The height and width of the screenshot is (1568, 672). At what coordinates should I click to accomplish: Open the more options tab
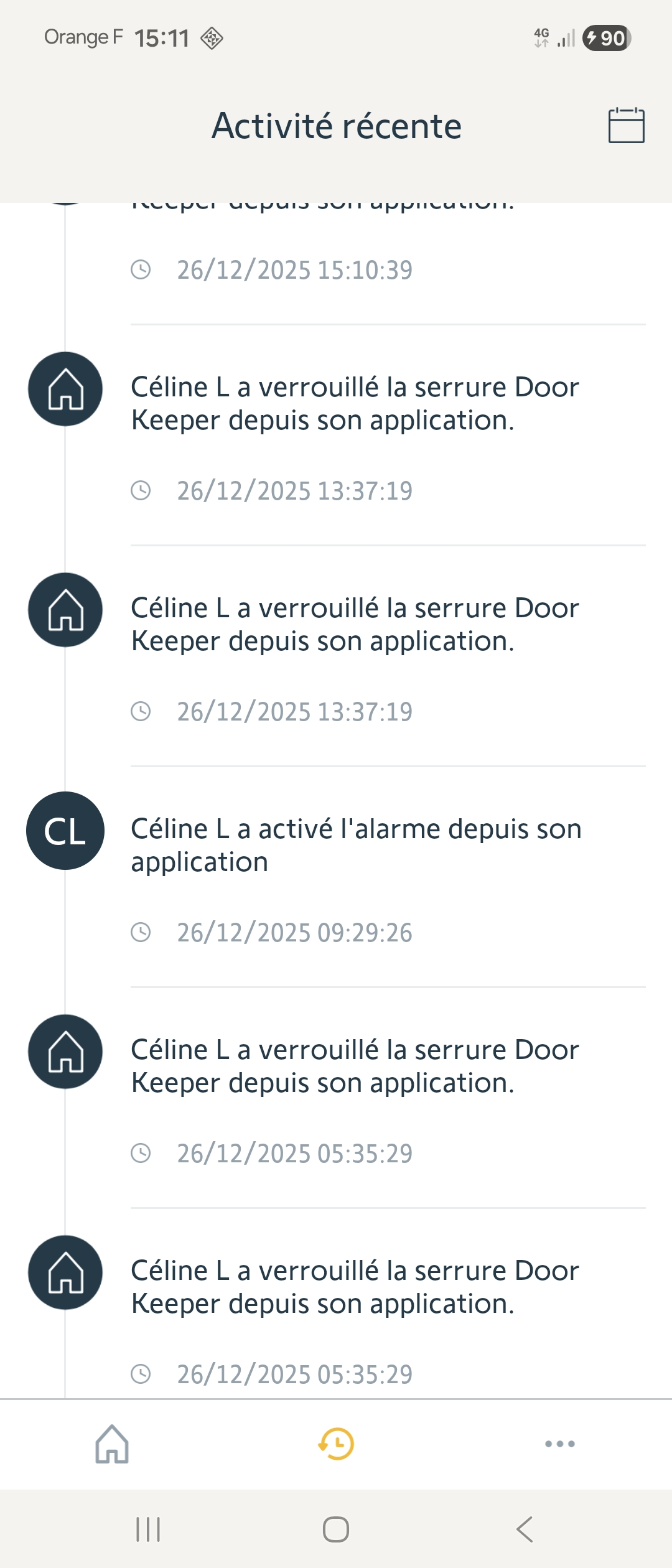click(559, 1444)
